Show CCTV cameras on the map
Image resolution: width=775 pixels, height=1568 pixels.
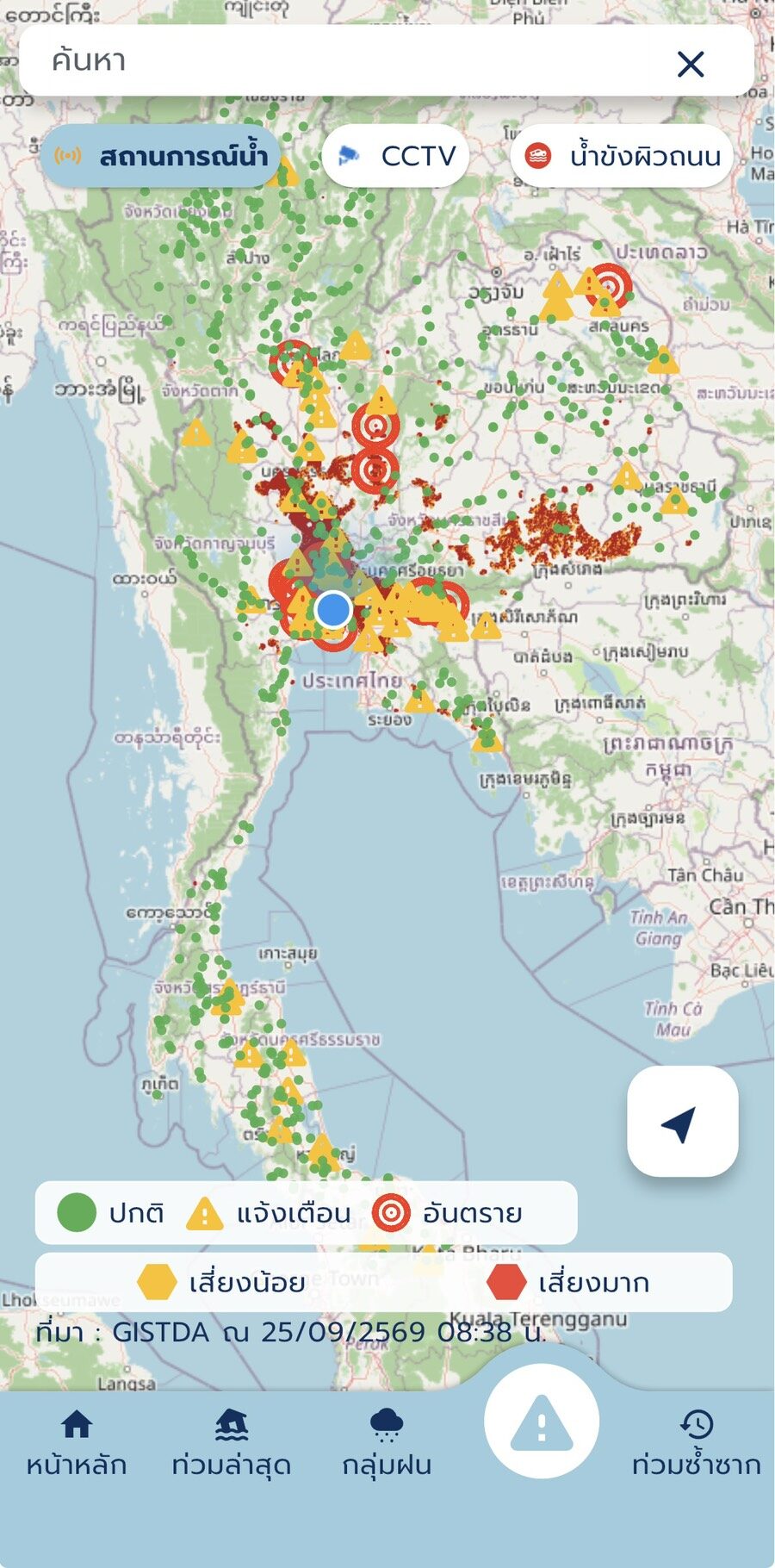(396, 156)
